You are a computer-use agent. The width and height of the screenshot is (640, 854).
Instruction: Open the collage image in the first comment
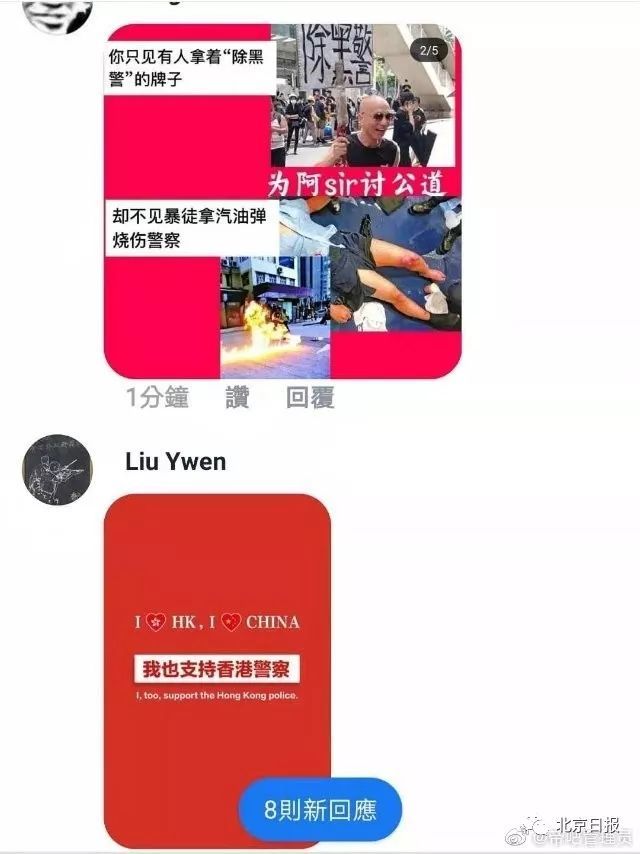(x=283, y=200)
